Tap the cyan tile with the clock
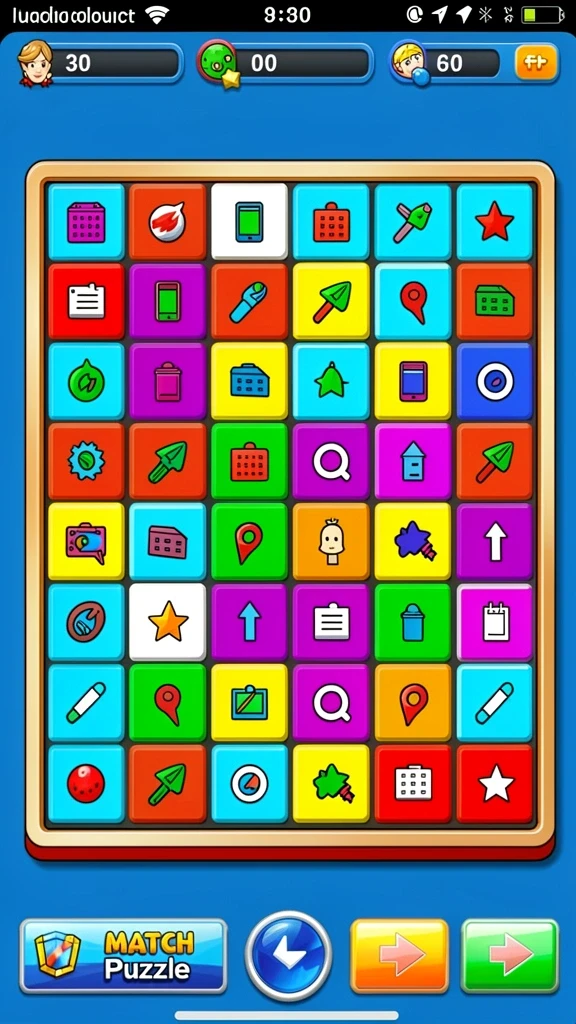 249,784
